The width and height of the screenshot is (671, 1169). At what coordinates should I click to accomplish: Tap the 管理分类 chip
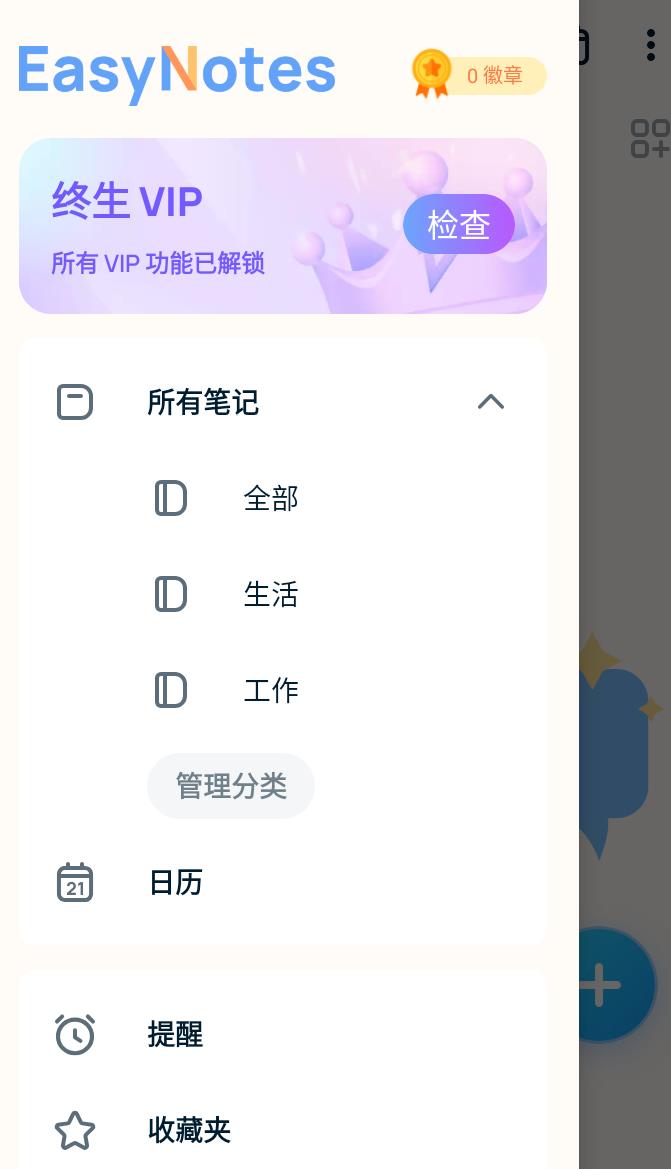(x=231, y=786)
